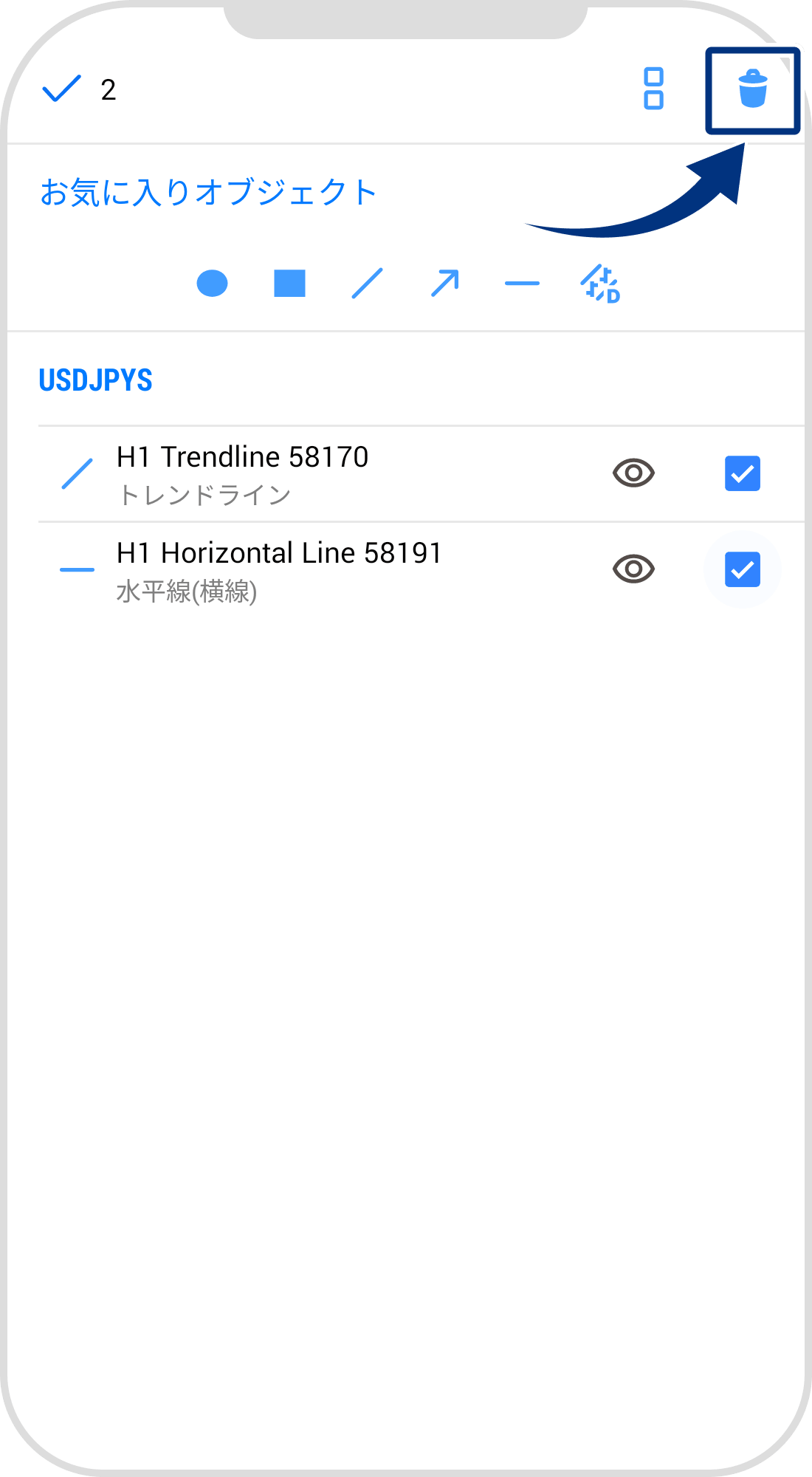This screenshot has width=812, height=1477.
Task: Open the Trash delete icon
Action: (x=753, y=90)
